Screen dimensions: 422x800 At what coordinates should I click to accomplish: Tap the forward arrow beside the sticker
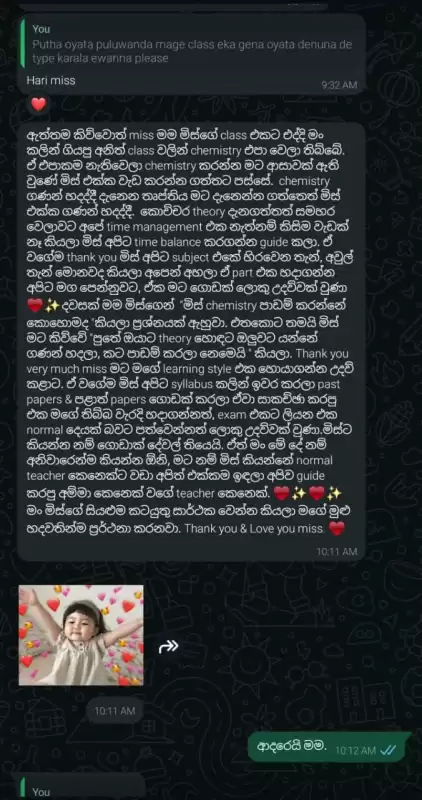[168, 647]
